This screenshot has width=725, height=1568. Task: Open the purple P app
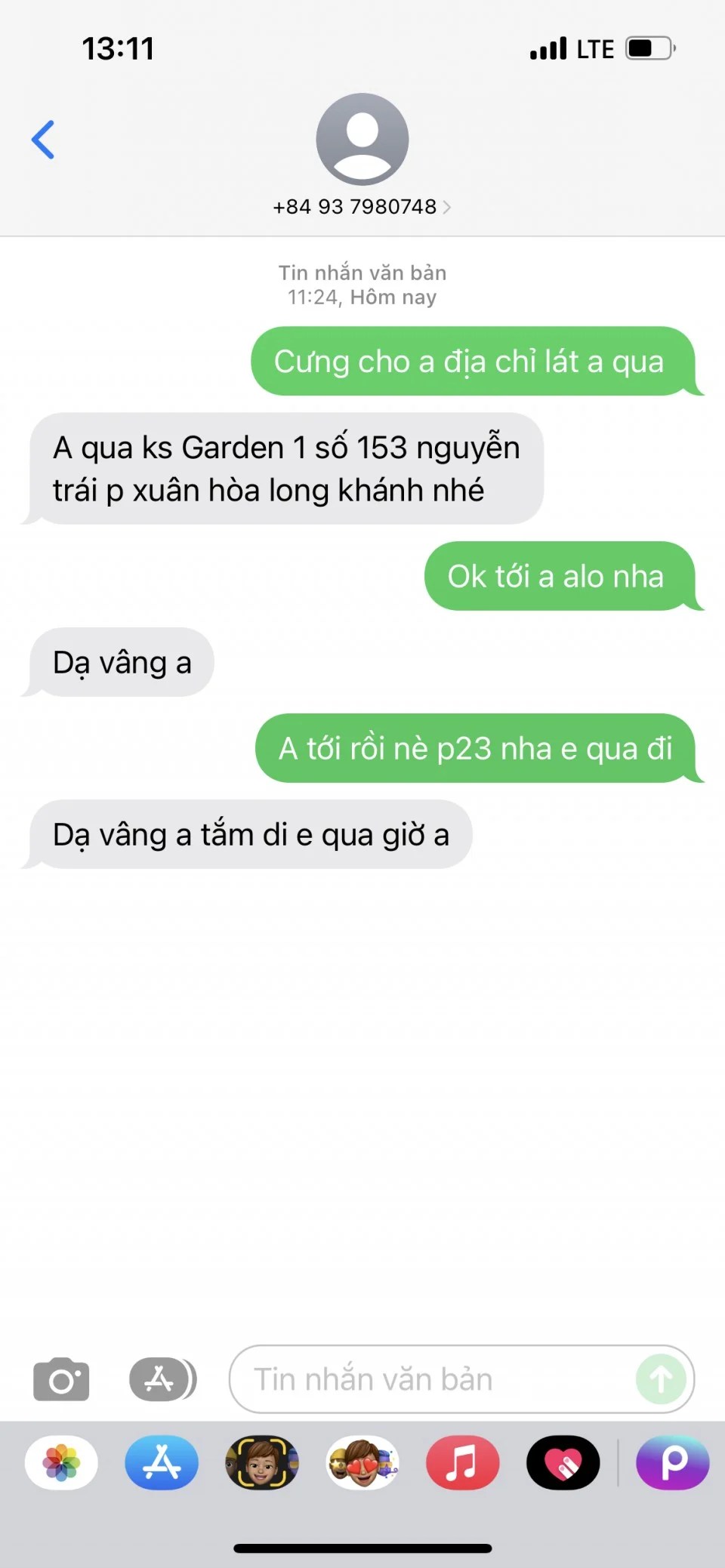(673, 1462)
